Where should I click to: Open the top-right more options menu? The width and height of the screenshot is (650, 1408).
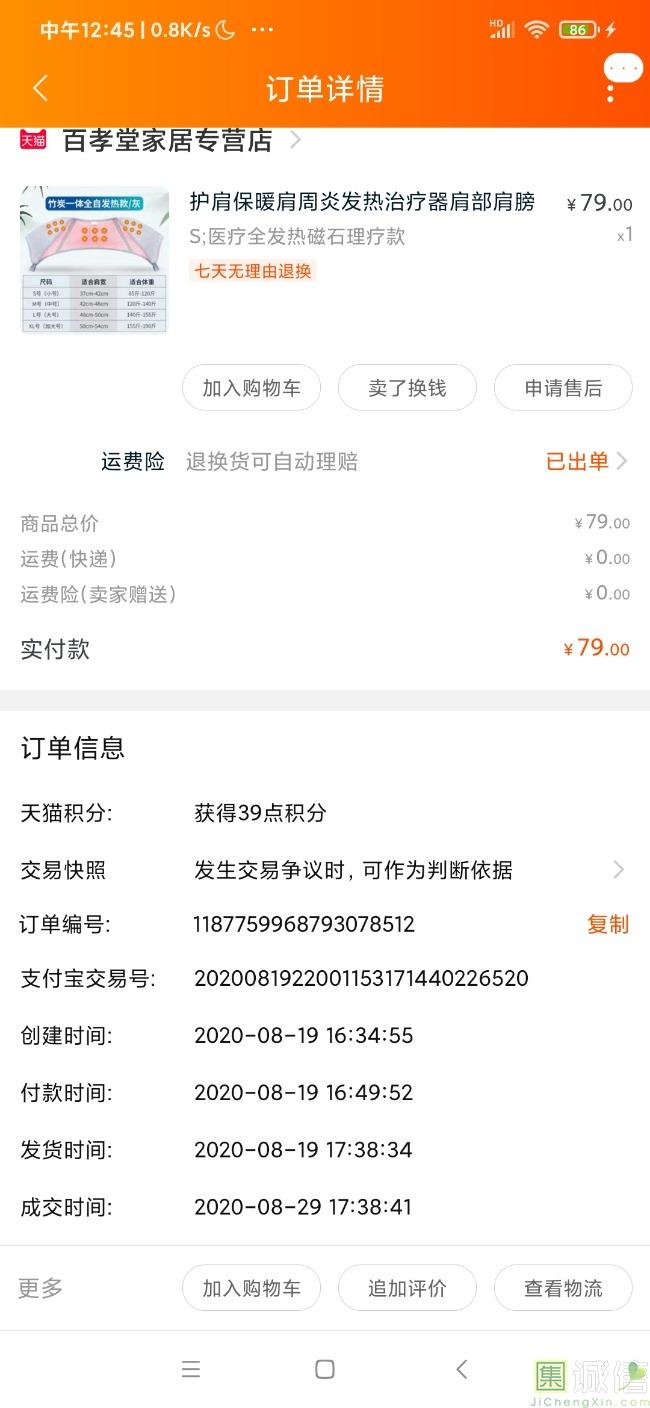611,88
